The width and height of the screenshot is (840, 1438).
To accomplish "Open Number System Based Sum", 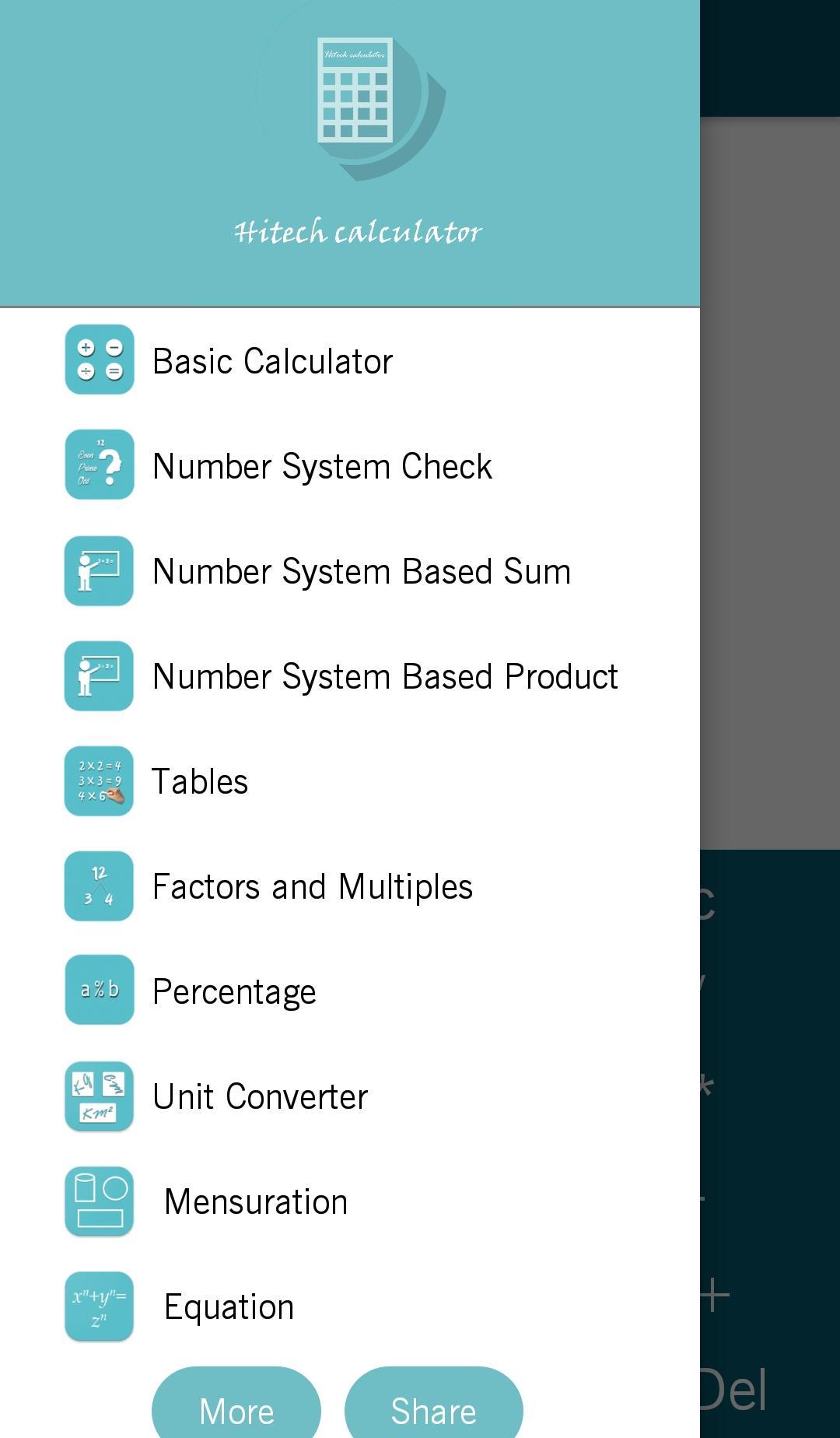I will click(x=362, y=571).
